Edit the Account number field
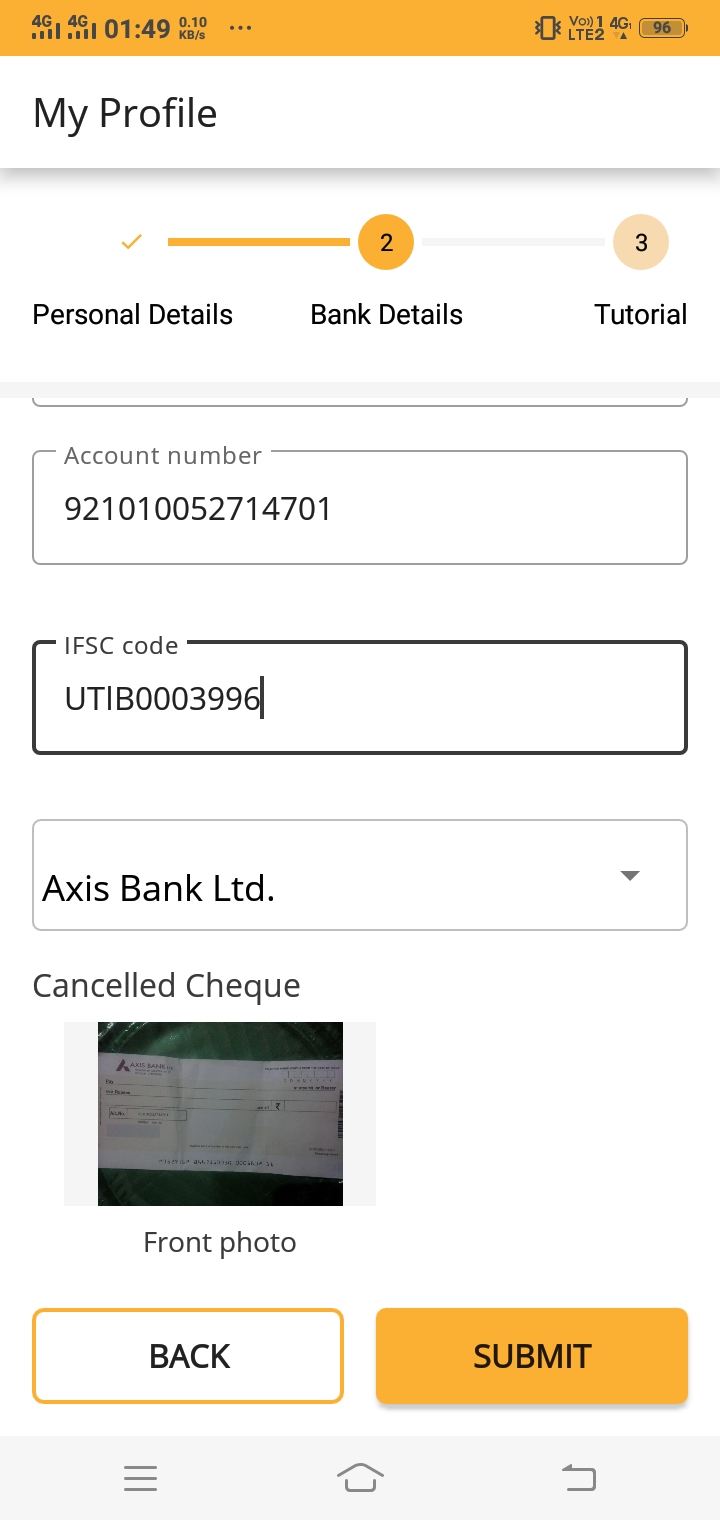 coord(360,508)
